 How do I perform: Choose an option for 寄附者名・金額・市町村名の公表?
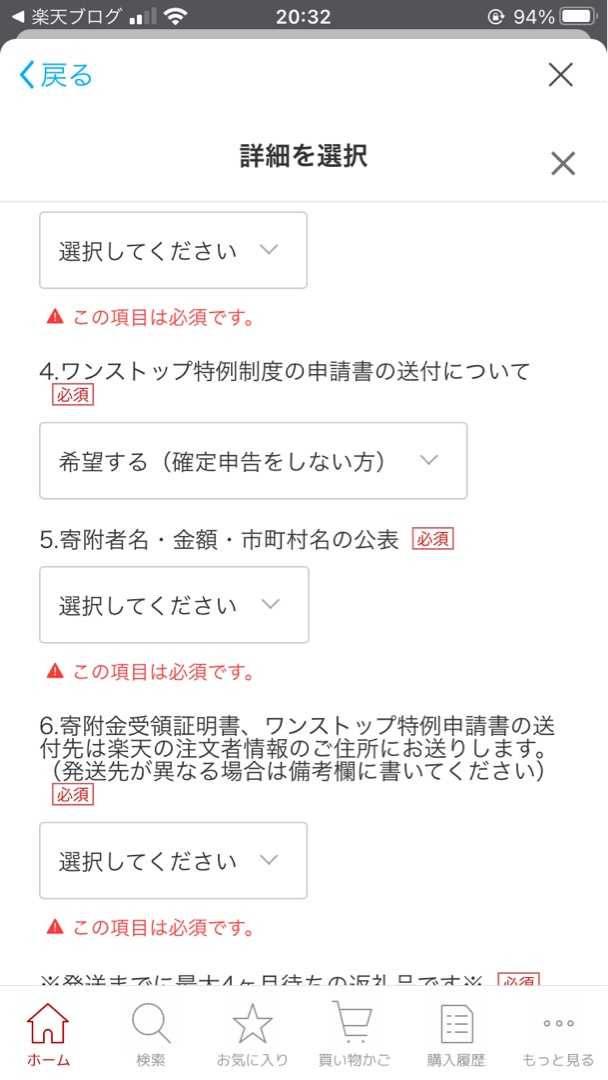point(174,605)
